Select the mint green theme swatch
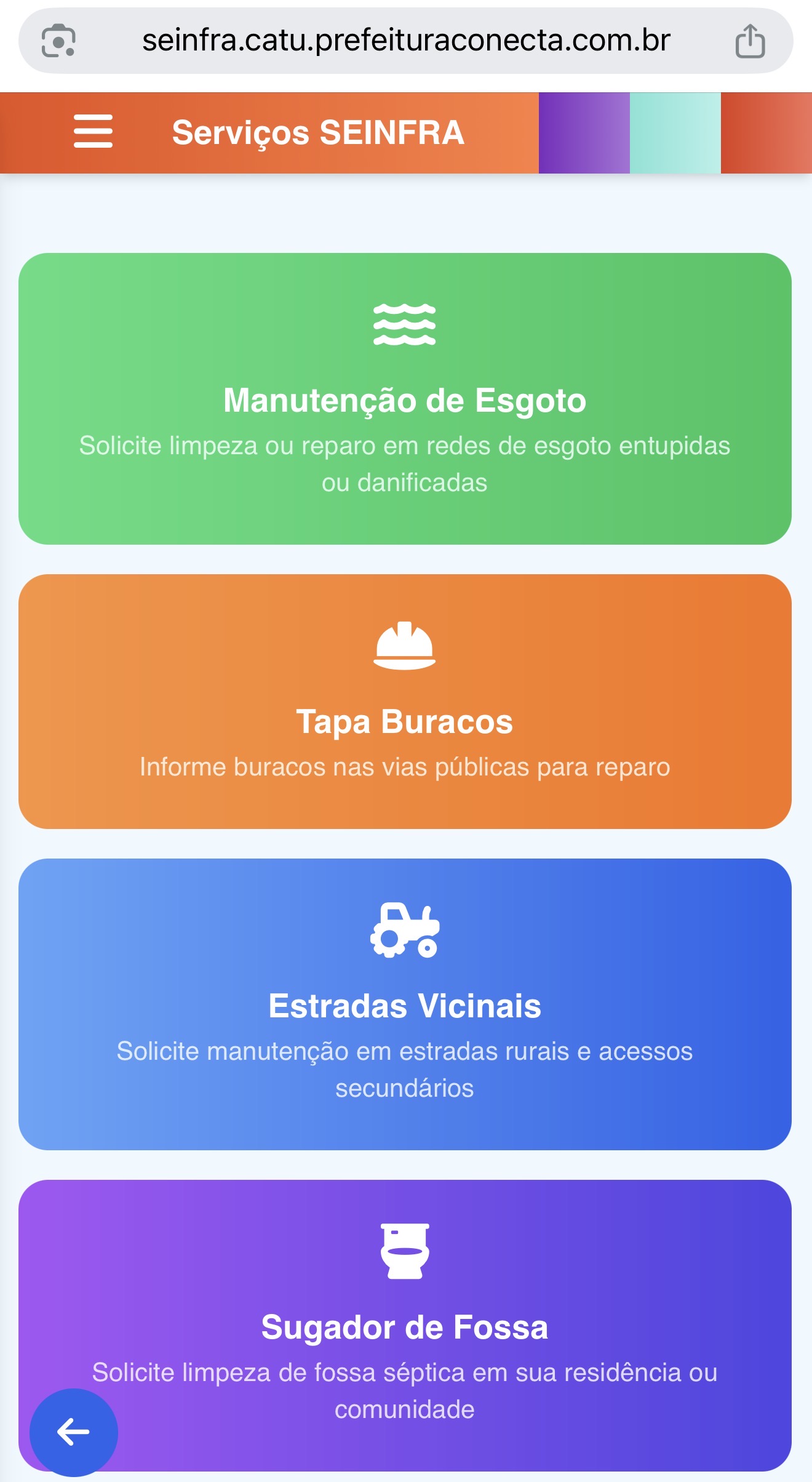Screen dimensions: 812x1482 click(675, 133)
